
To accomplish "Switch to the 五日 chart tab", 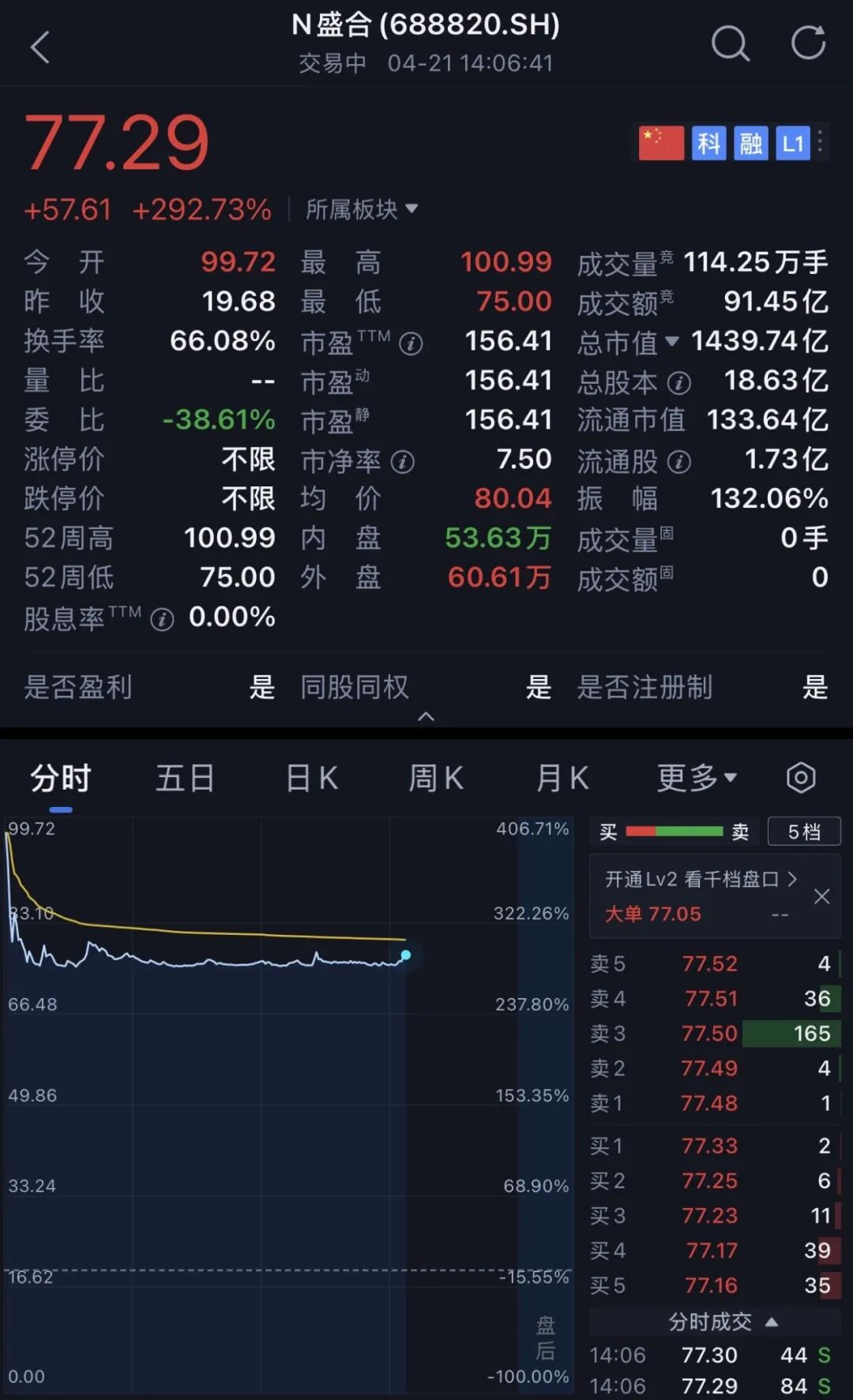I will 185,779.
